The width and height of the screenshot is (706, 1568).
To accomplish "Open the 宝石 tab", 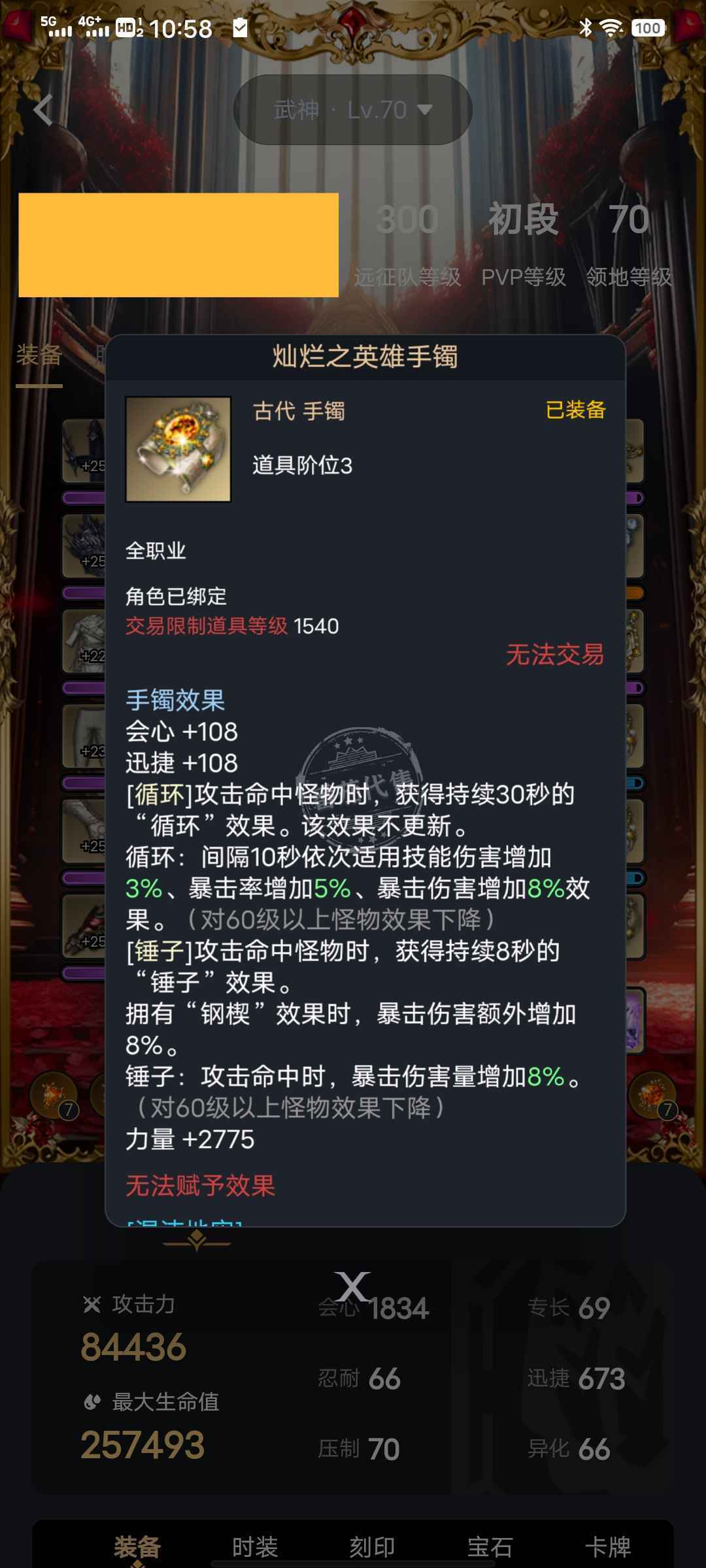I will tap(490, 1546).
